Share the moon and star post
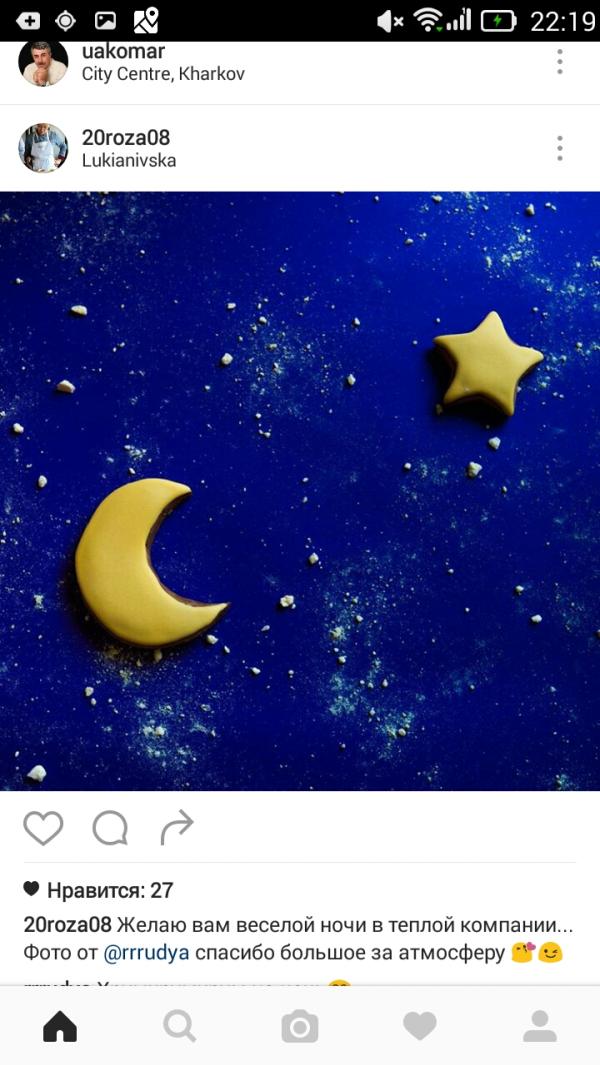Screen dimensions: 600x1065 [x=177, y=827]
